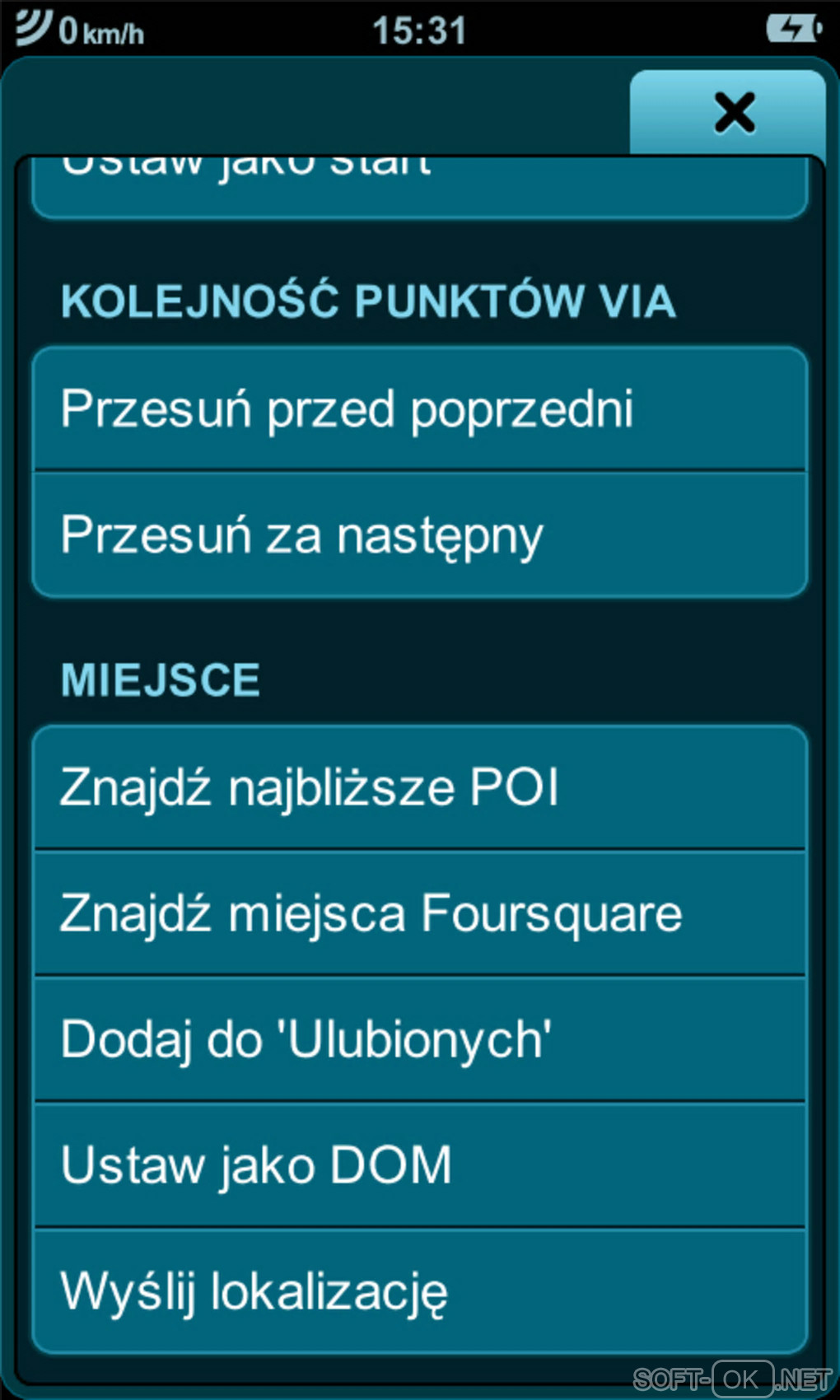The width and height of the screenshot is (840, 1400).
Task: Select 'Przesuń przed poprzedni' option
Action: [x=420, y=409]
